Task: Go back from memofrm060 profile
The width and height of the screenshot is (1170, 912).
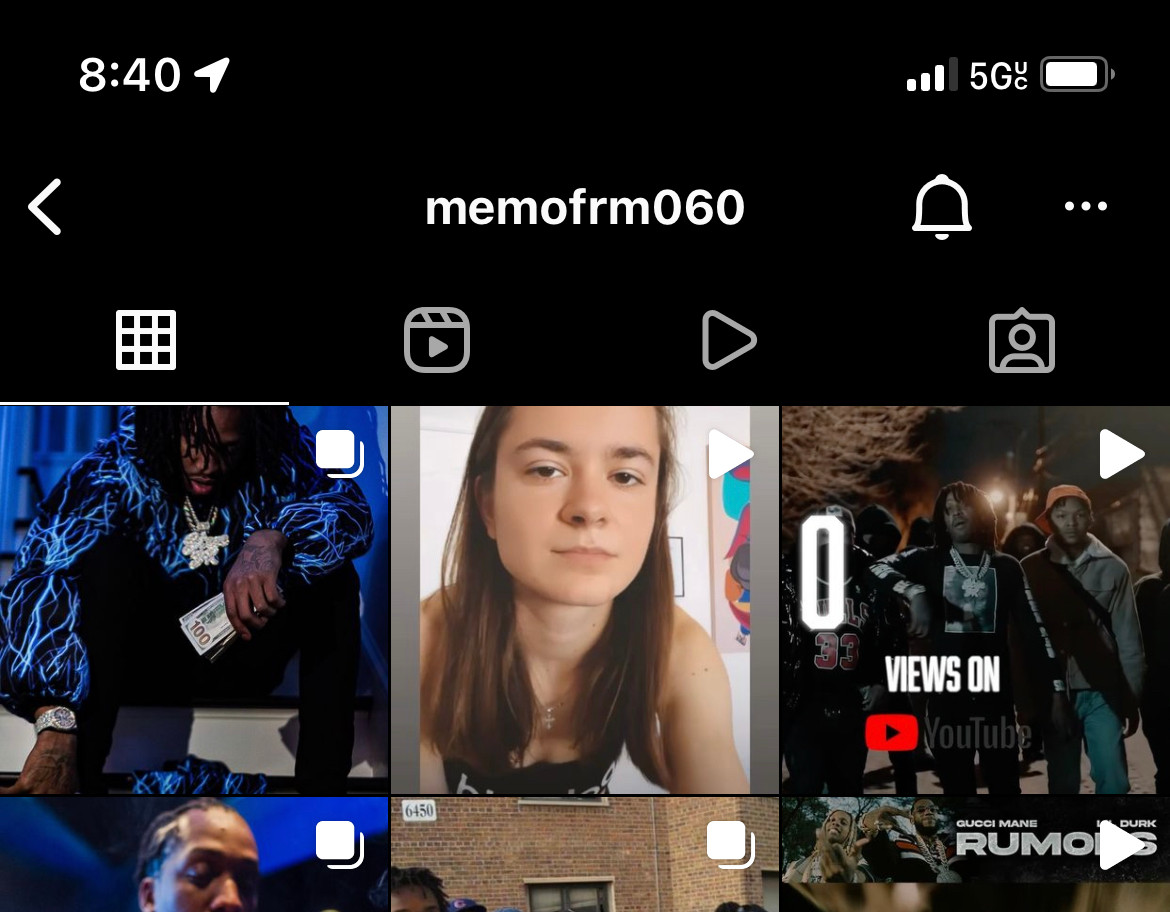Action: [45, 207]
